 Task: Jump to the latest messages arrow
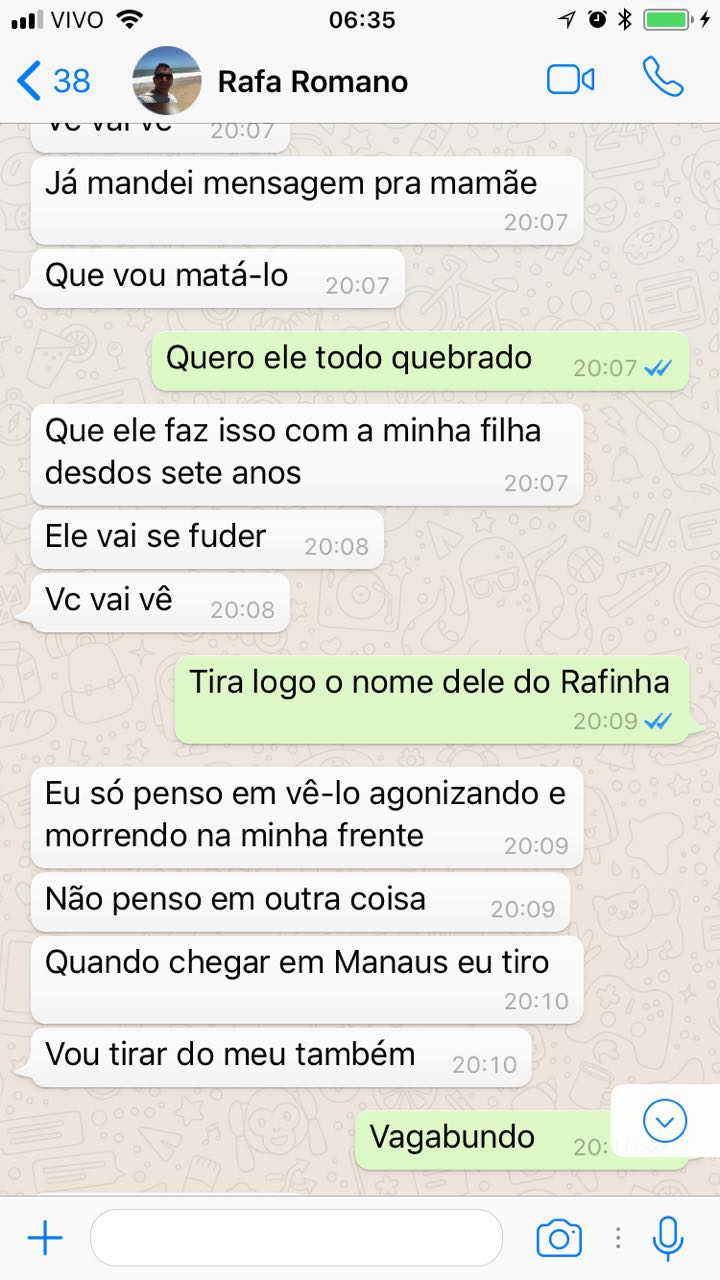tap(665, 1121)
